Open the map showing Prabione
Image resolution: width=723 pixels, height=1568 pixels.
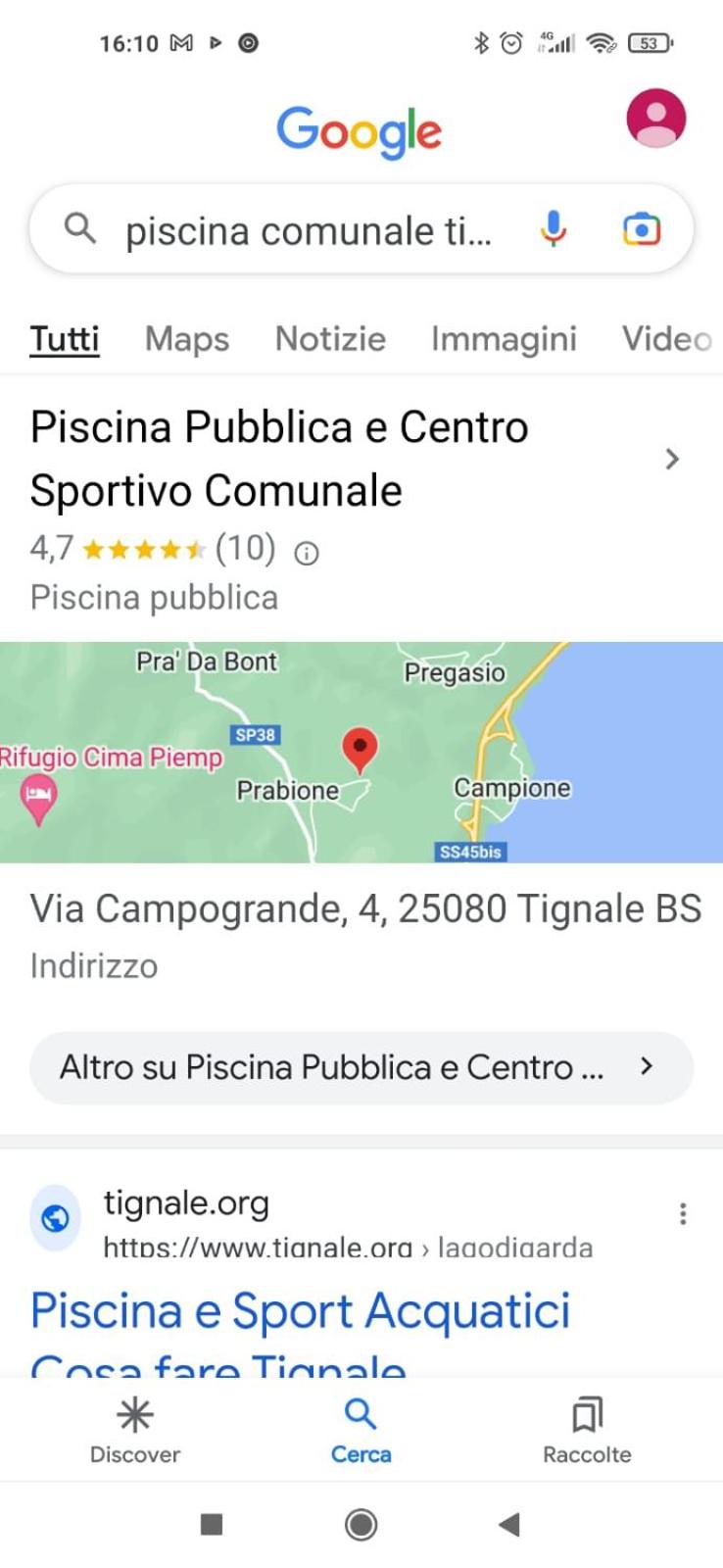click(361, 752)
